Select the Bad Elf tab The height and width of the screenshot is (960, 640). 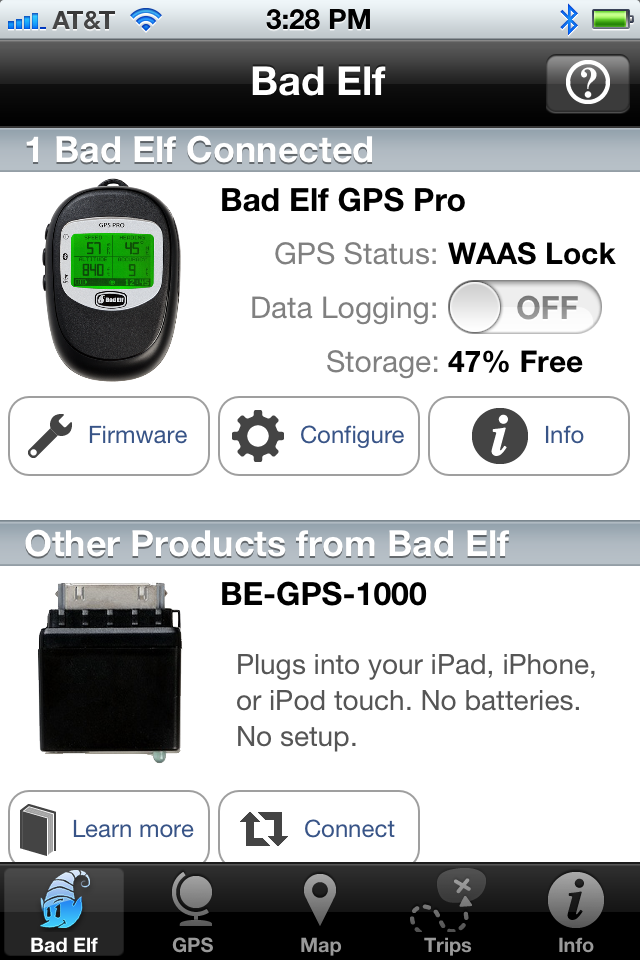click(x=64, y=912)
